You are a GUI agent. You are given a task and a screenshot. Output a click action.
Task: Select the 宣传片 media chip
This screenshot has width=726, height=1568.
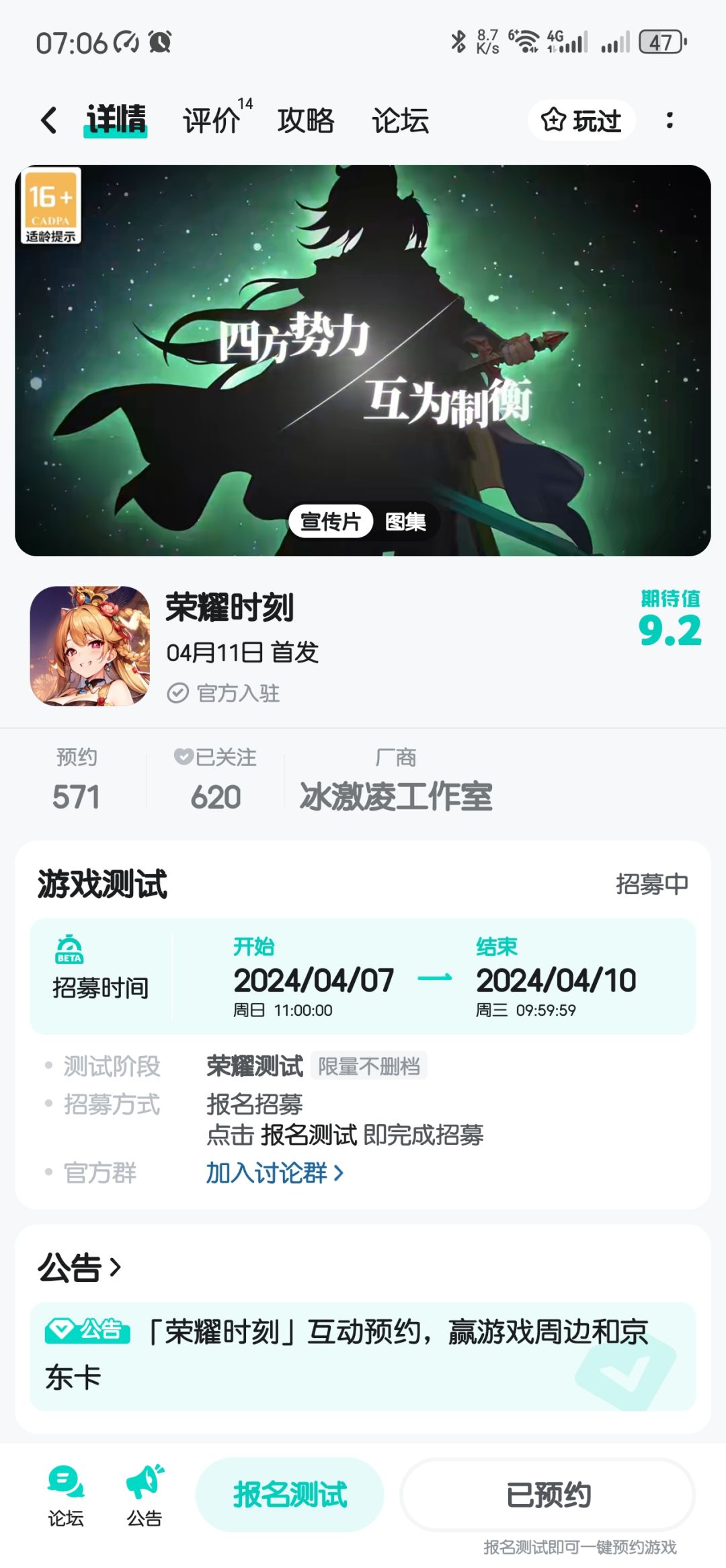[x=331, y=521]
